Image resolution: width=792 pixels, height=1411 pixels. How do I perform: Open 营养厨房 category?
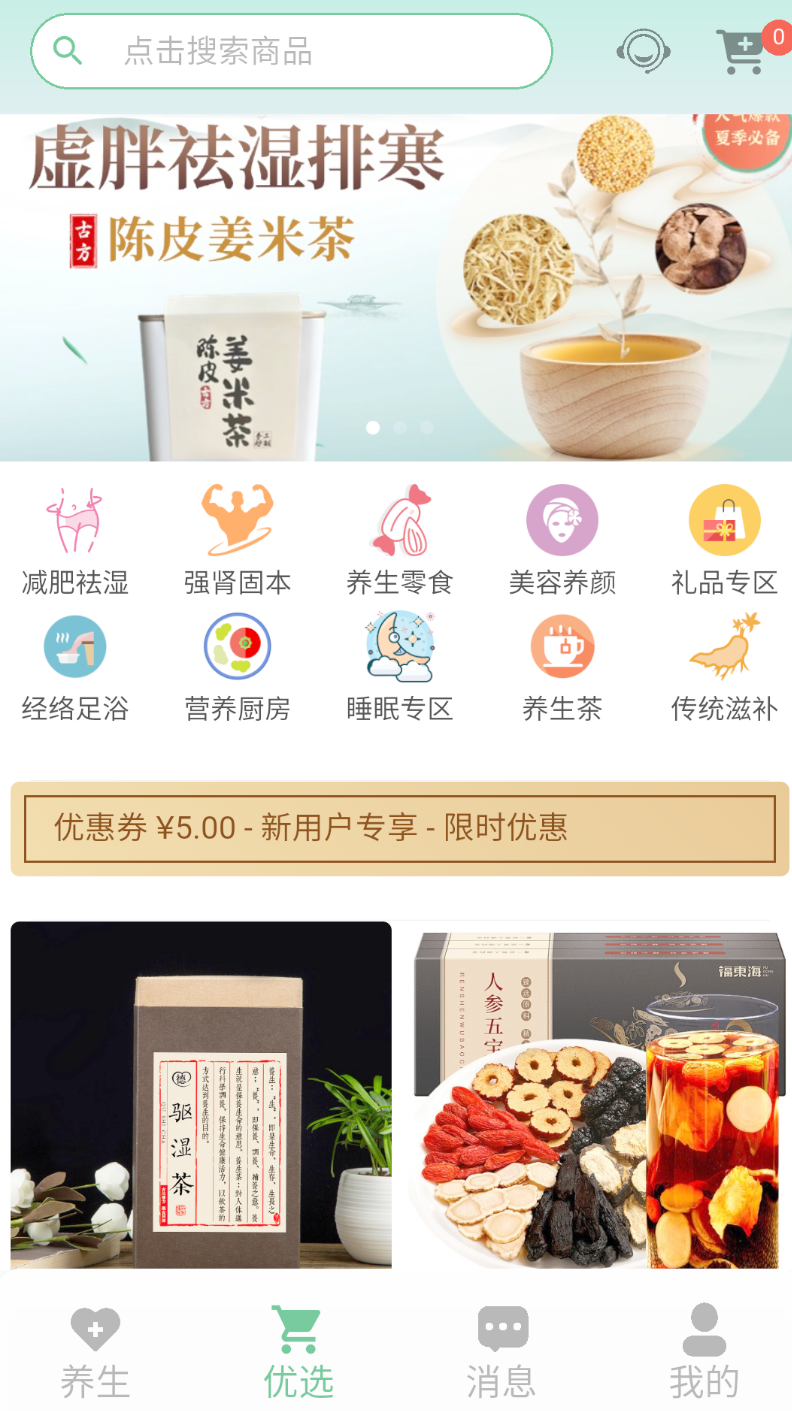click(x=237, y=667)
